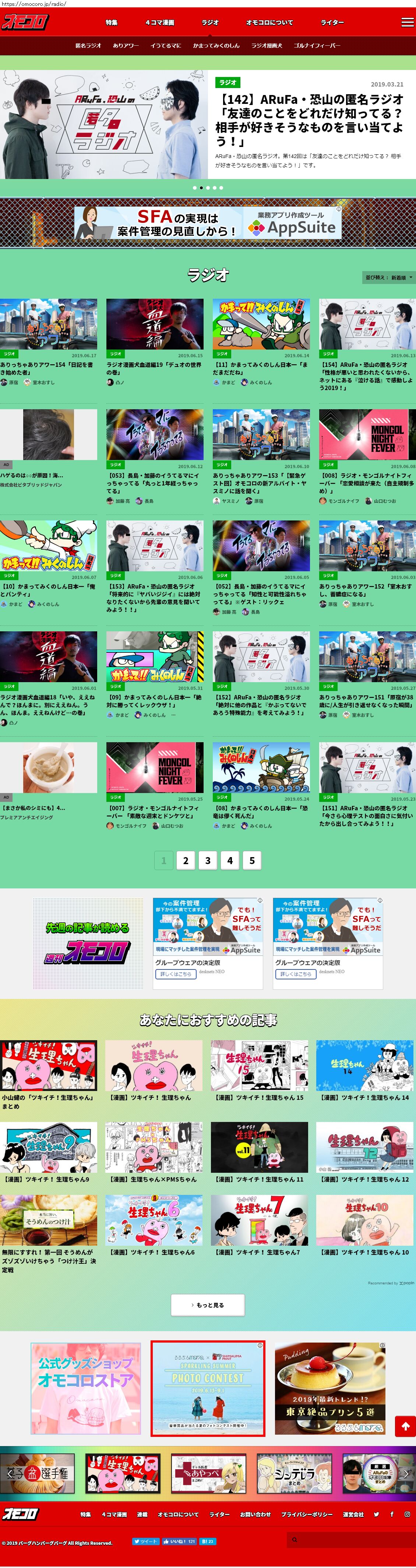416x1568 pixels.
Task: Open the ゴルナイフィーバー sub-category
Action: click(x=317, y=46)
